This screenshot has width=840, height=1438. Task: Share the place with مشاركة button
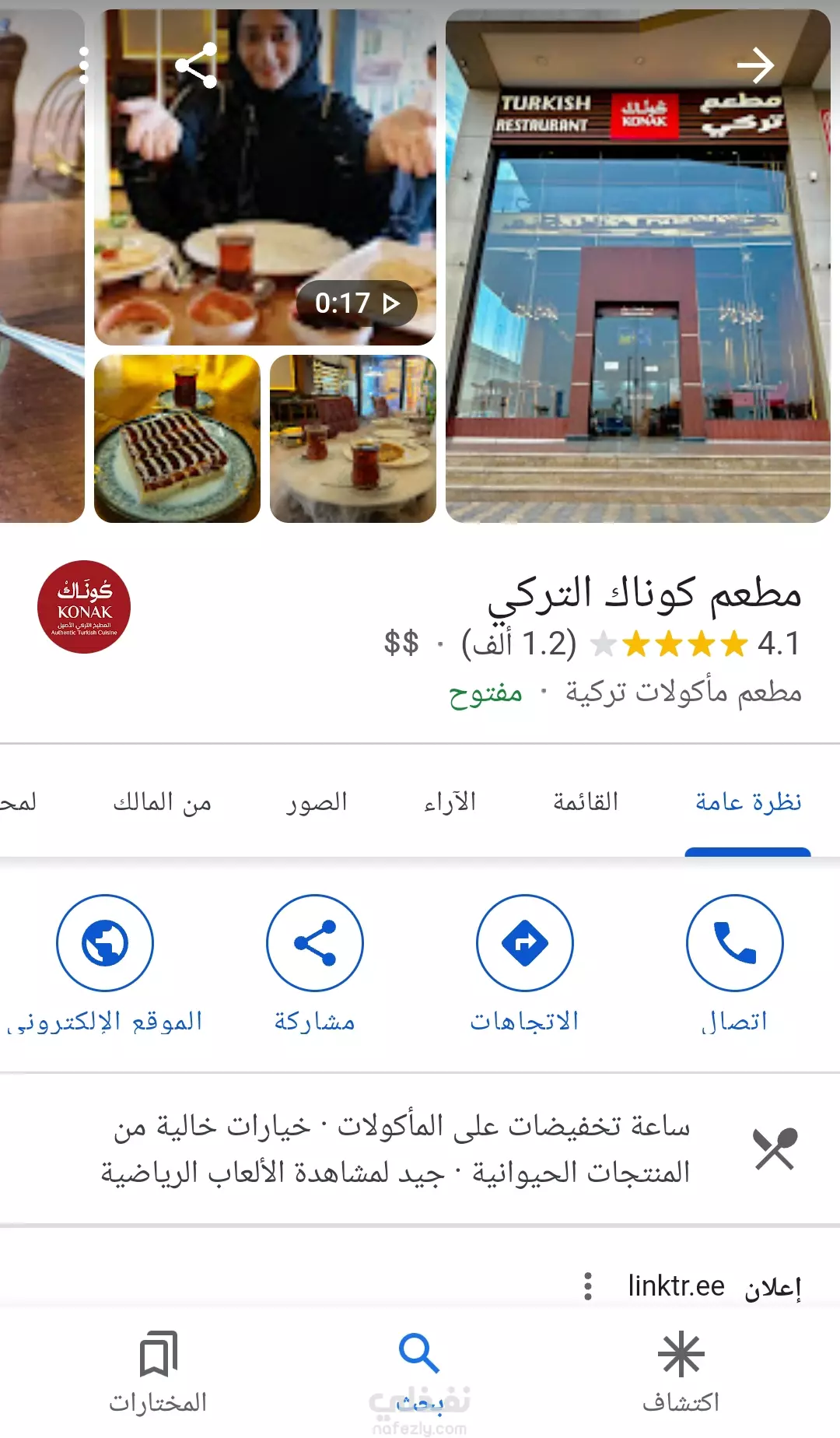pyautogui.click(x=315, y=963)
